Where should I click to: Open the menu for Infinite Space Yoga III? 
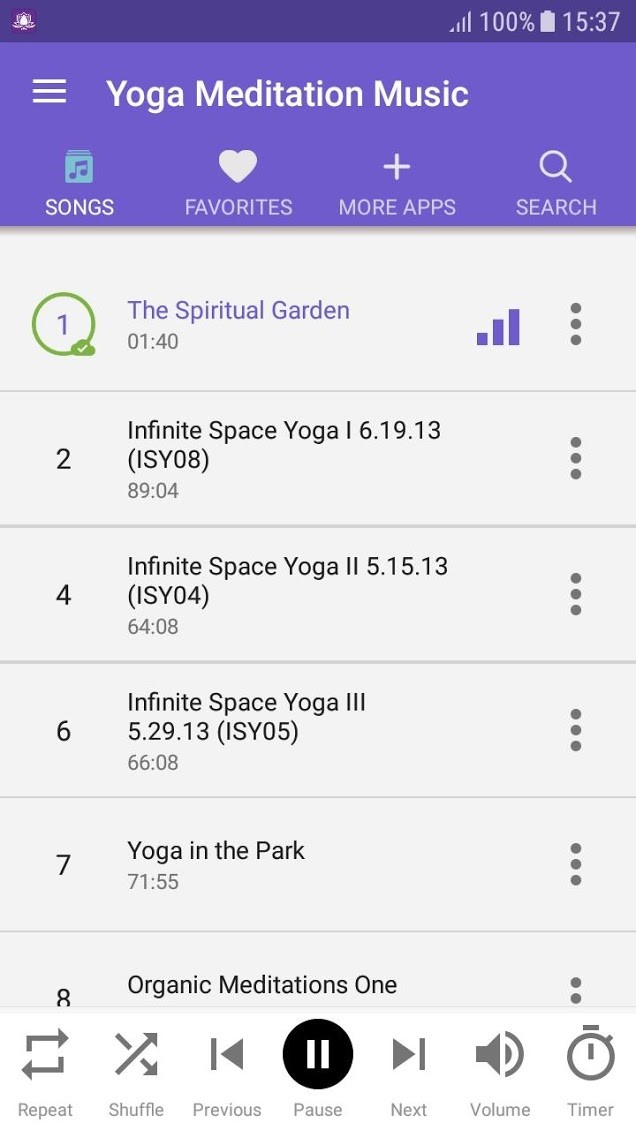[575, 730]
